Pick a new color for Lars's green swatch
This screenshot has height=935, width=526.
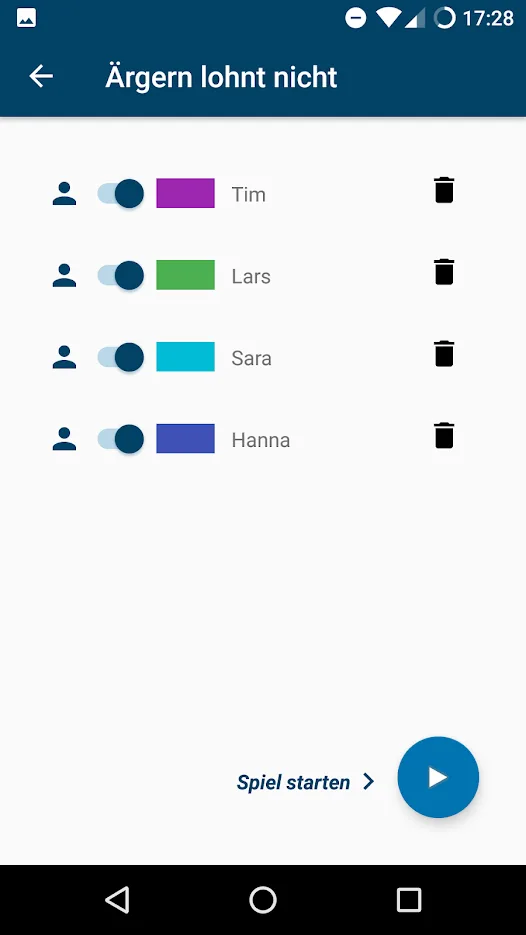pos(185,275)
